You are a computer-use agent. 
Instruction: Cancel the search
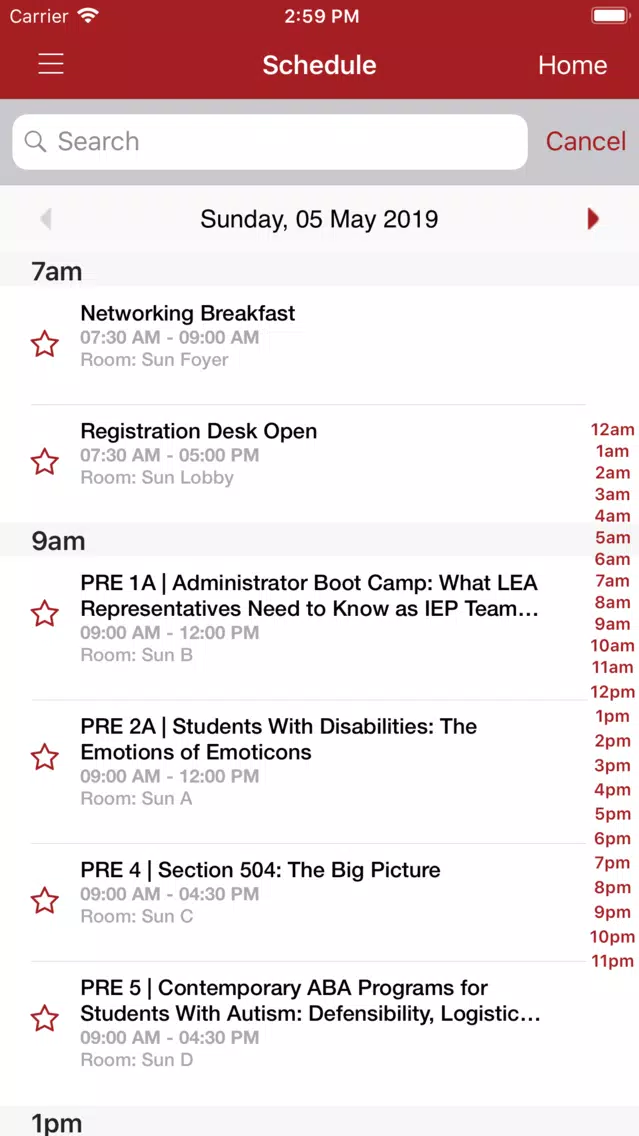pyautogui.click(x=585, y=141)
